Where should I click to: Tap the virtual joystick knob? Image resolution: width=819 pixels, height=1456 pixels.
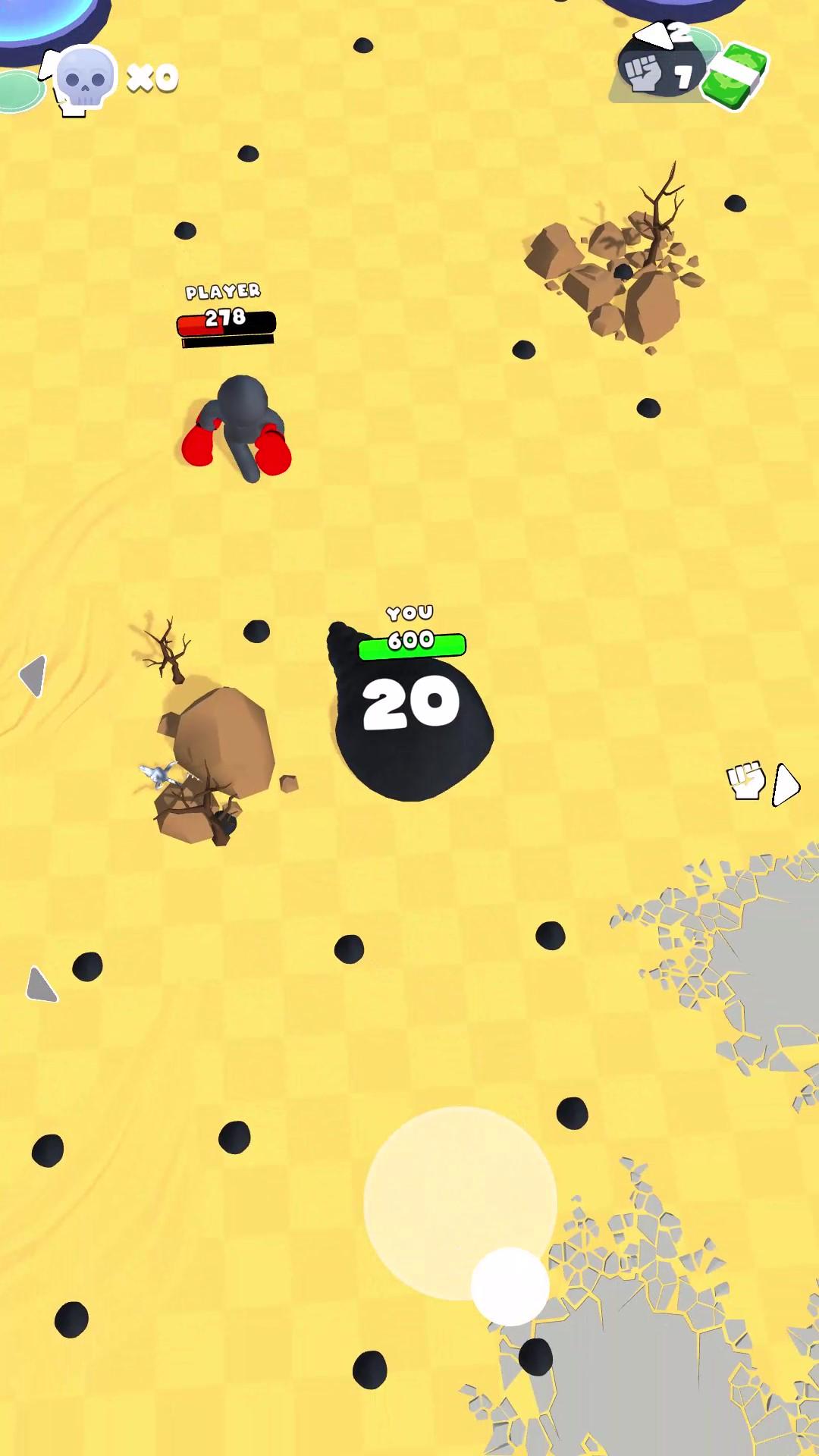coord(510,1286)
